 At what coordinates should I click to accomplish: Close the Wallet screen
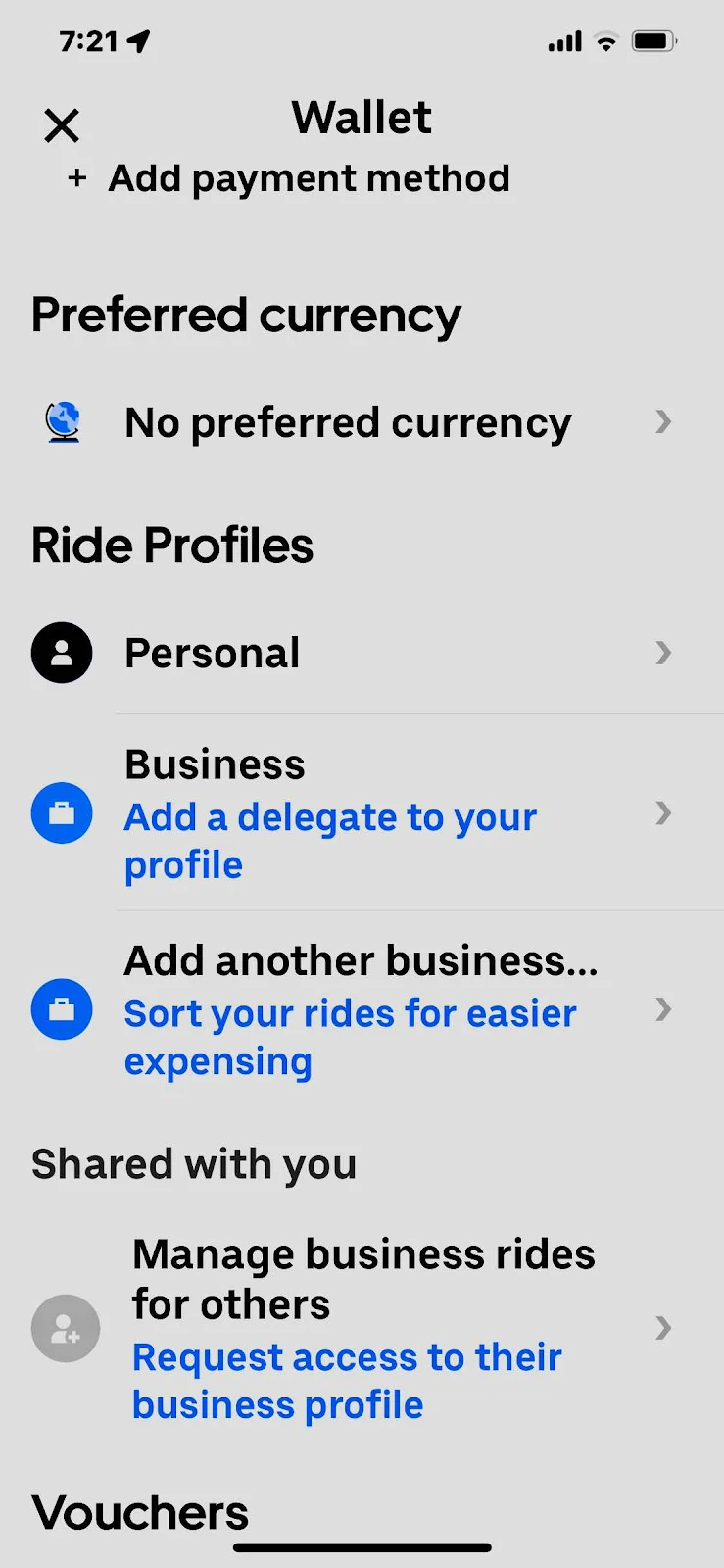click(62, 125)
